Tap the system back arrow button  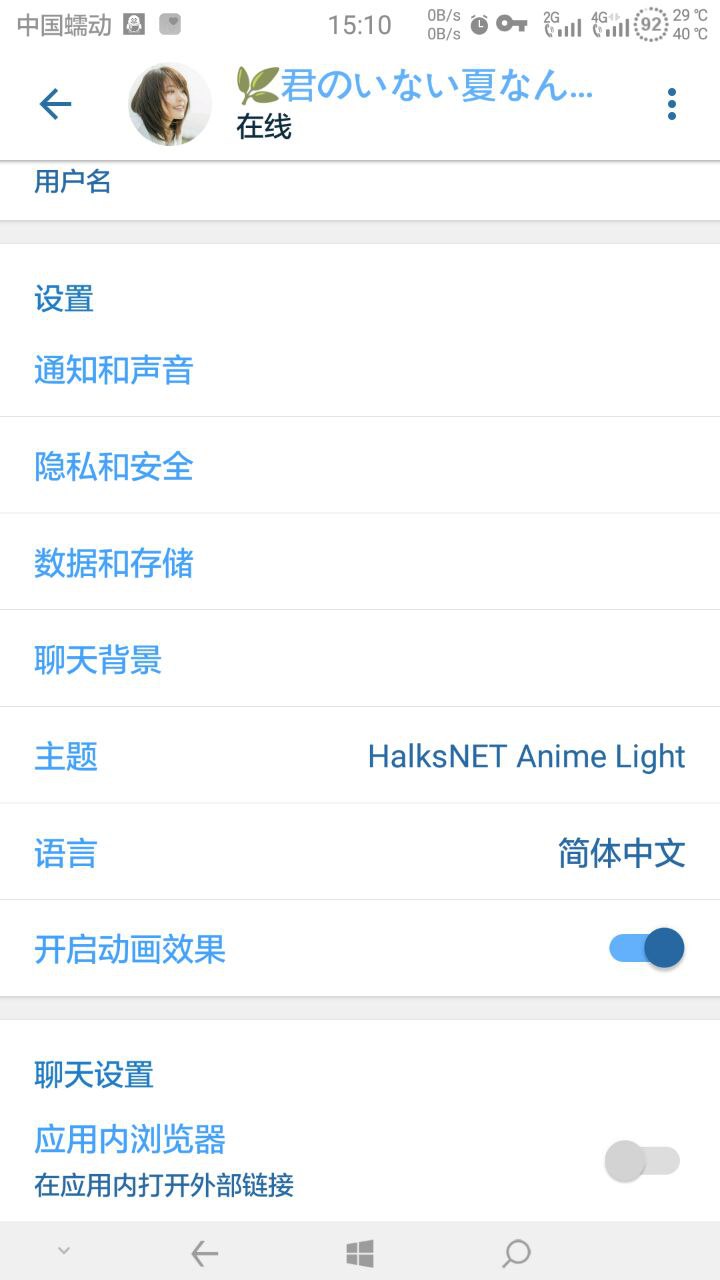pos(204,1253)
